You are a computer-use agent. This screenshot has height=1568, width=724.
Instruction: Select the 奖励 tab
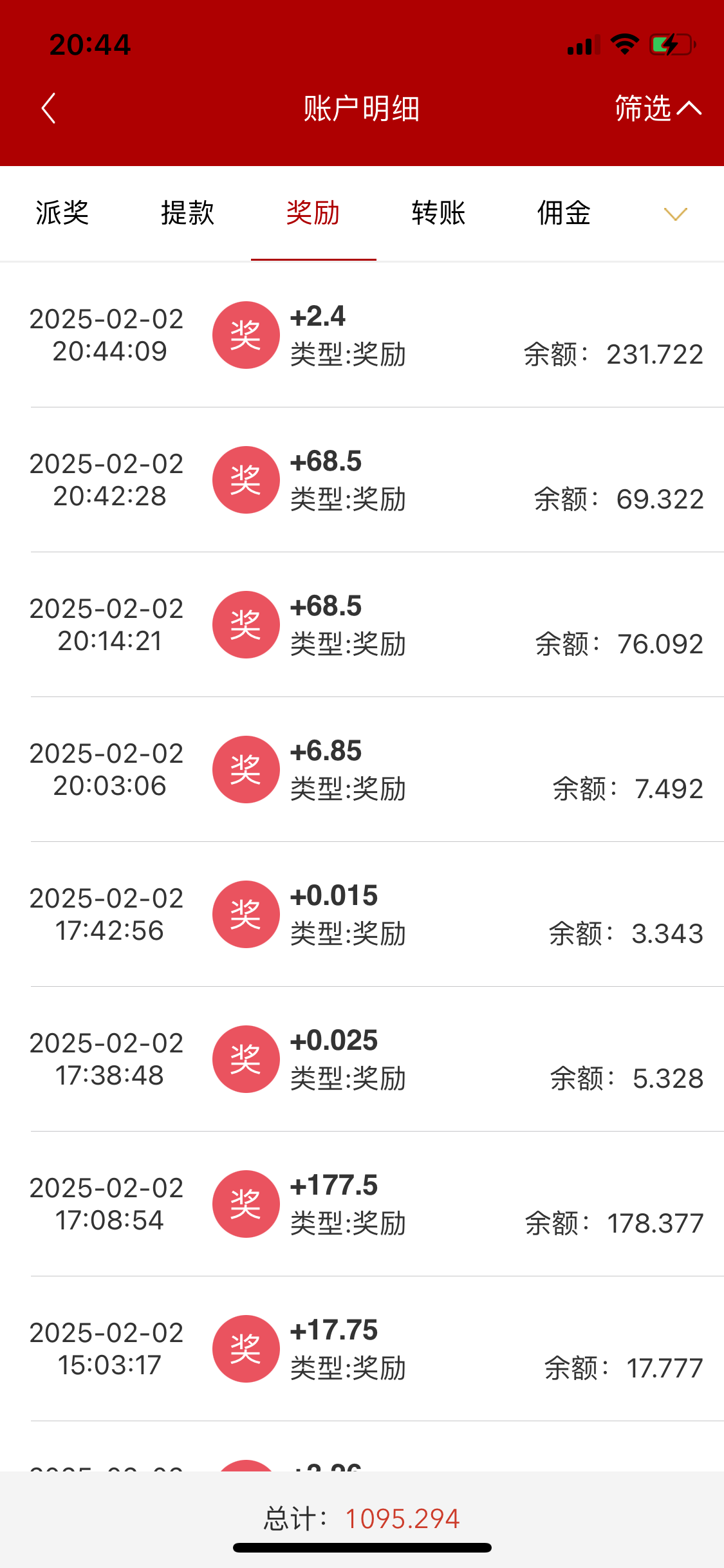[x=313, y=213]
